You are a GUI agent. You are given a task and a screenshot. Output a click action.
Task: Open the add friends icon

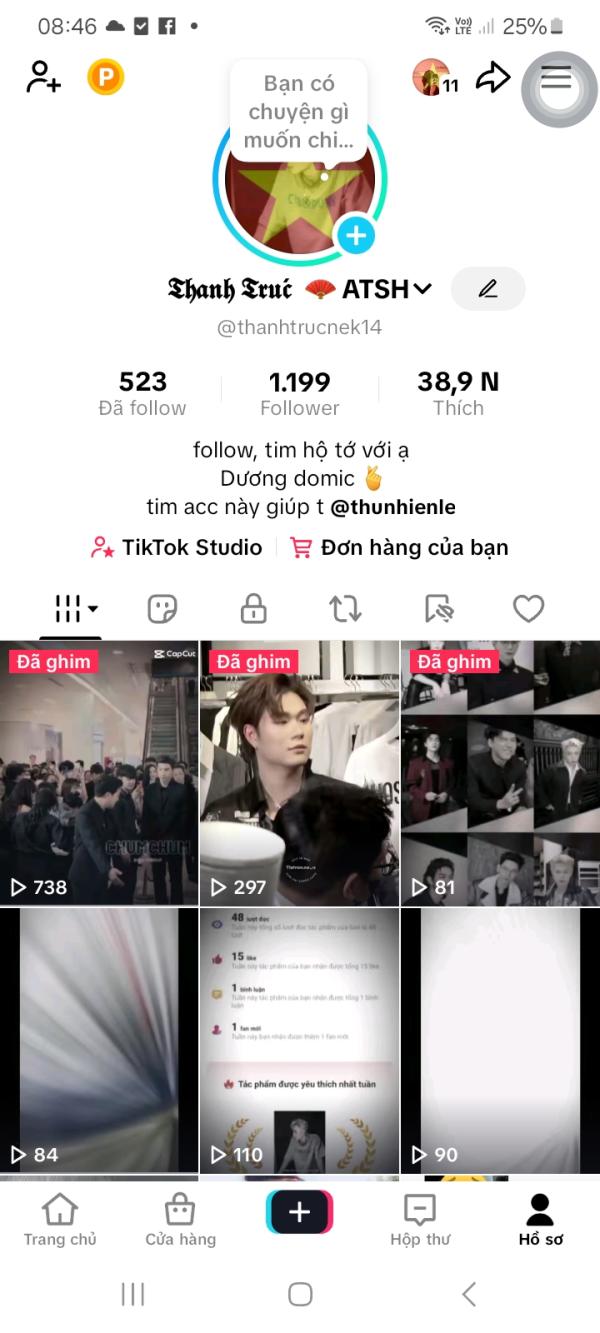pos(43,77)
